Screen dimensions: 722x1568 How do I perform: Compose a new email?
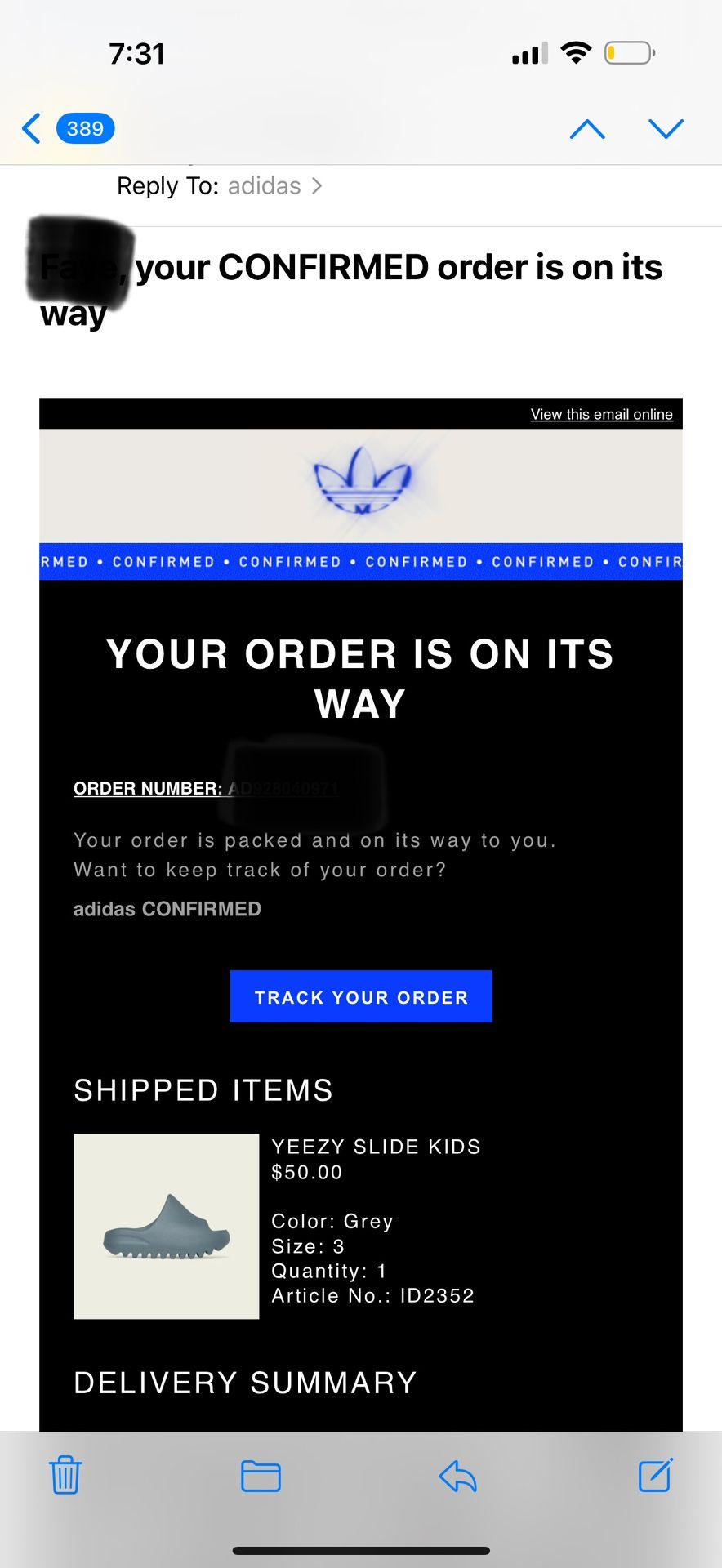coord(655,1475)
